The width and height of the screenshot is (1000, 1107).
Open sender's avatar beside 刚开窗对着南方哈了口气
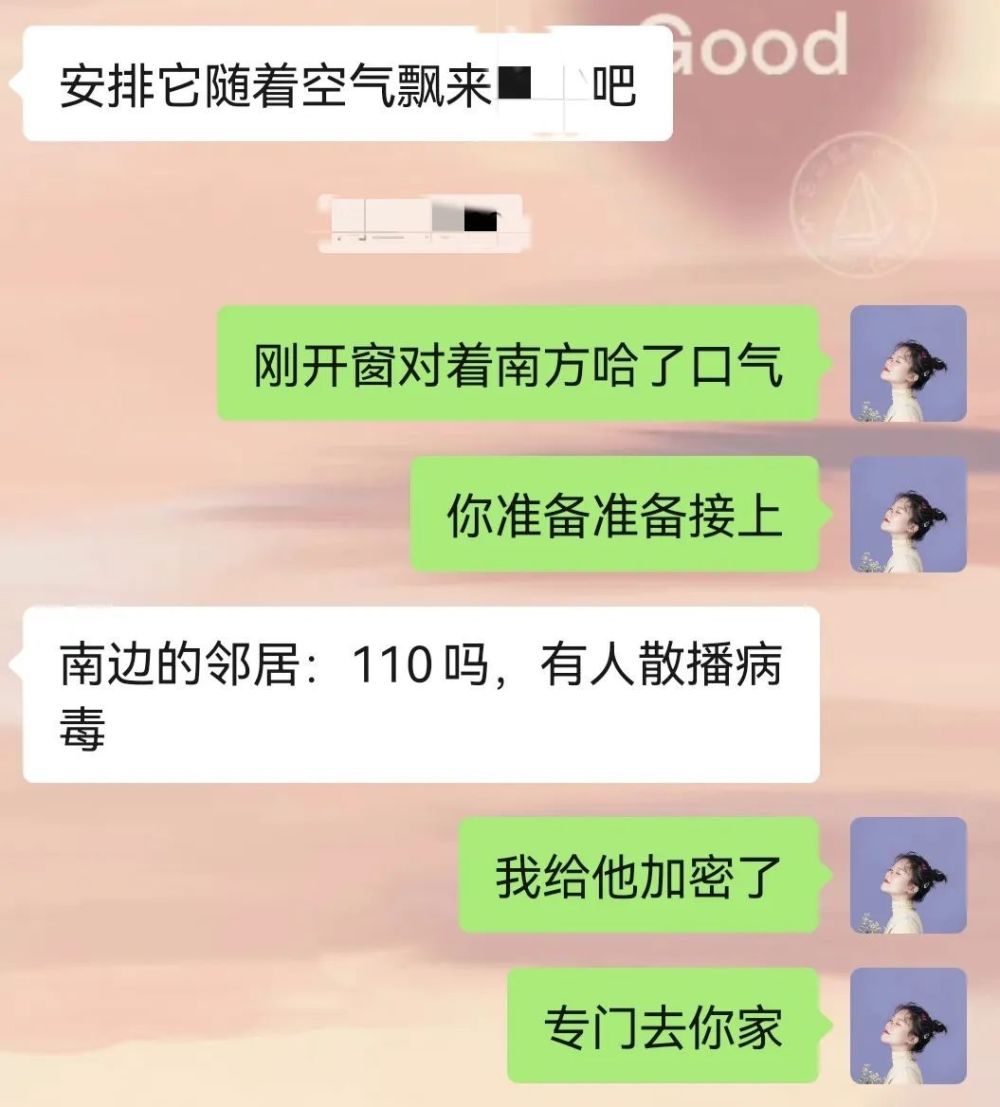tap(908, 364)
